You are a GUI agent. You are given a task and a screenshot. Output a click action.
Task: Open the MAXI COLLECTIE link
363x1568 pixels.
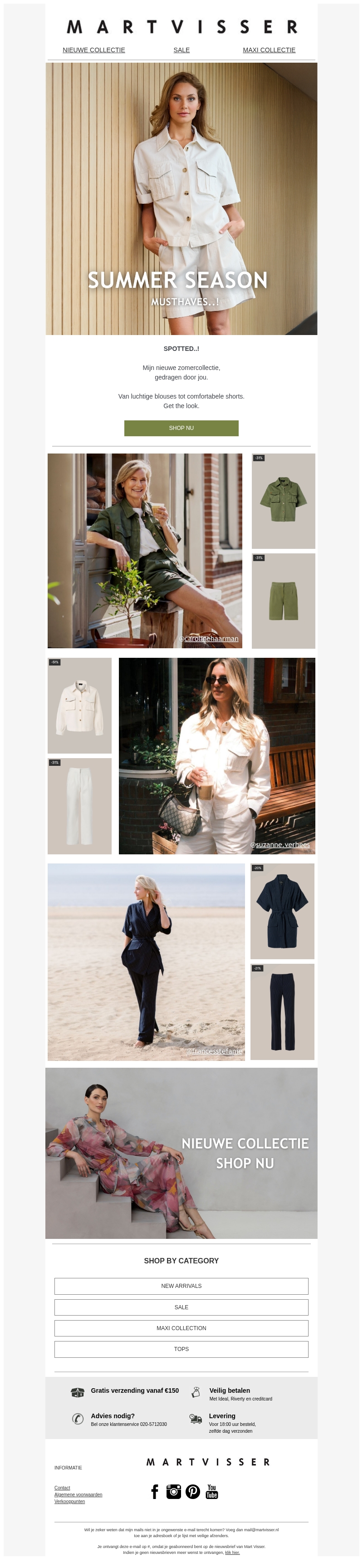tap(269, 50)
